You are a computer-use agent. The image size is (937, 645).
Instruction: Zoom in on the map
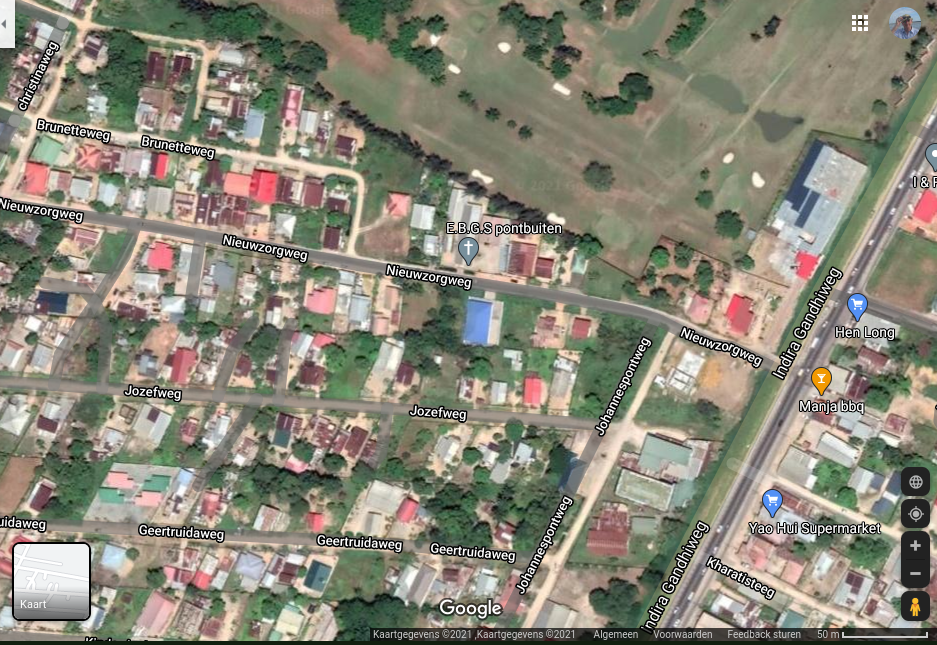[914, 546]
